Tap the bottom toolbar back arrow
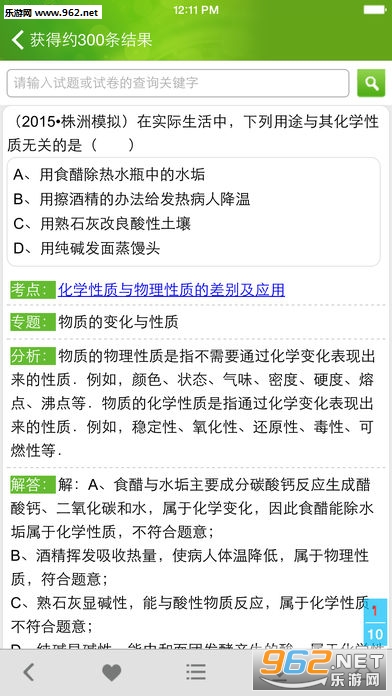Image resolution: width=392 pixels, height=696 pixels. pos(28,672)
